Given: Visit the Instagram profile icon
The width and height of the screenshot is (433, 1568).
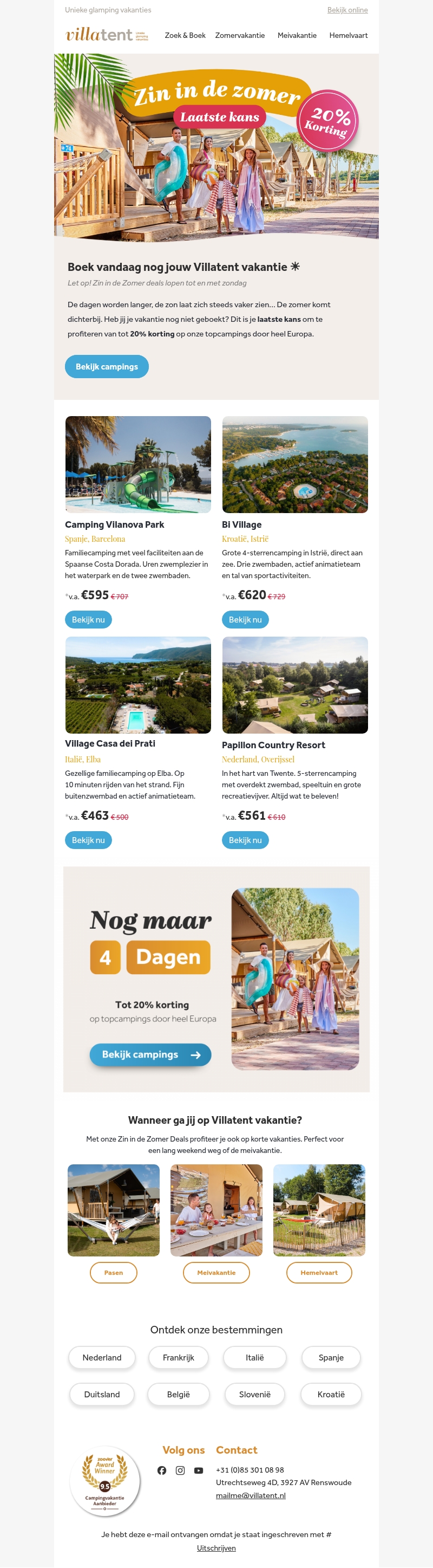Looking at the screenshot, I should click(180, 1470).
